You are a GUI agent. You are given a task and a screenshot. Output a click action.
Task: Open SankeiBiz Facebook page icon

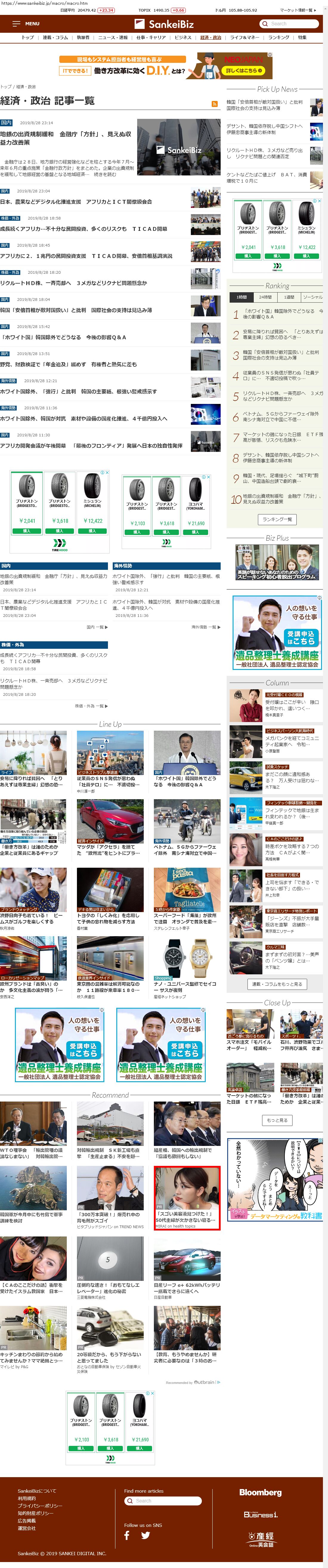(127, 1536)
